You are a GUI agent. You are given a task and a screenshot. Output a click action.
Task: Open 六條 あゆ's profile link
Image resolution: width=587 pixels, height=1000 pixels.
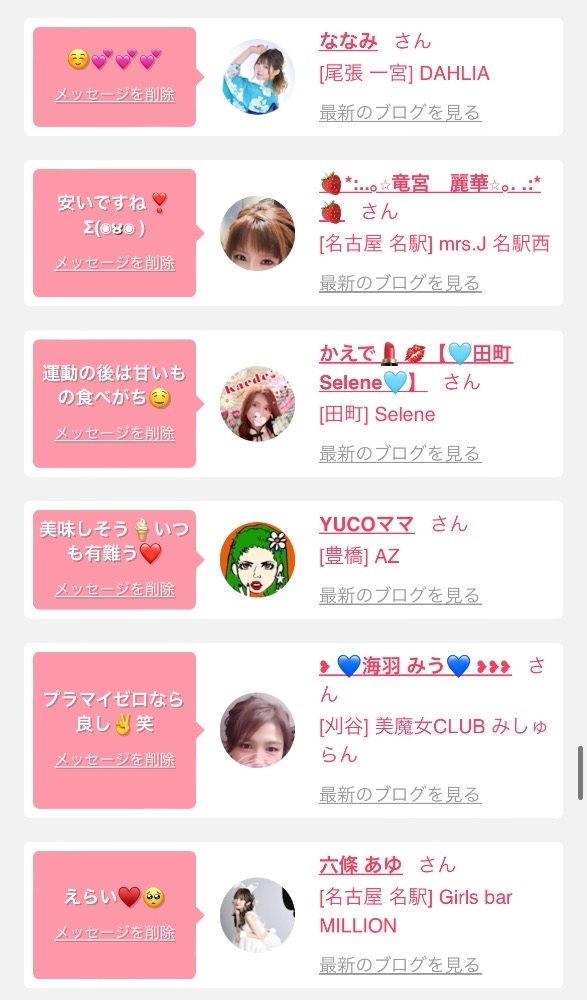(x=360, y=865)
